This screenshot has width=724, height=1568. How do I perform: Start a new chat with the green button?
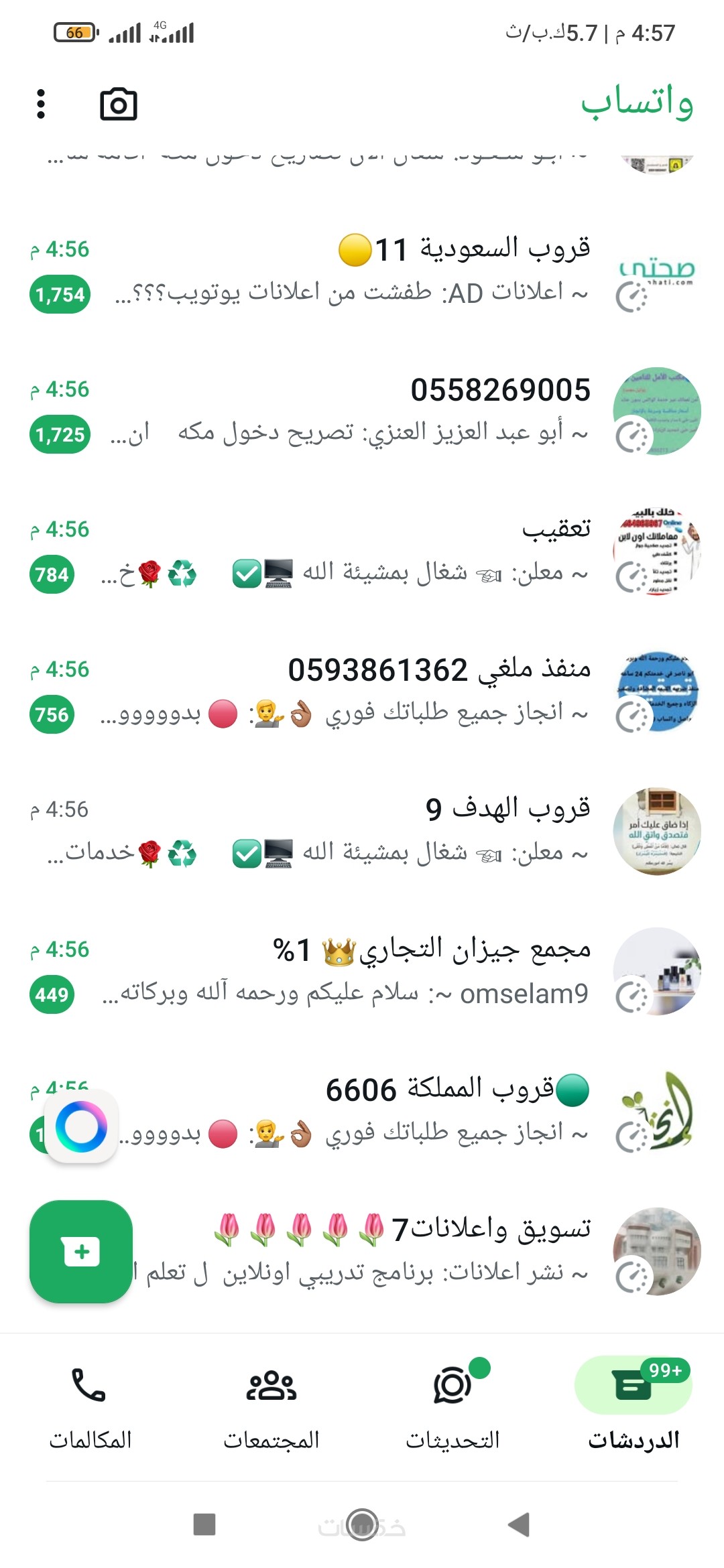click(81, 1251)
